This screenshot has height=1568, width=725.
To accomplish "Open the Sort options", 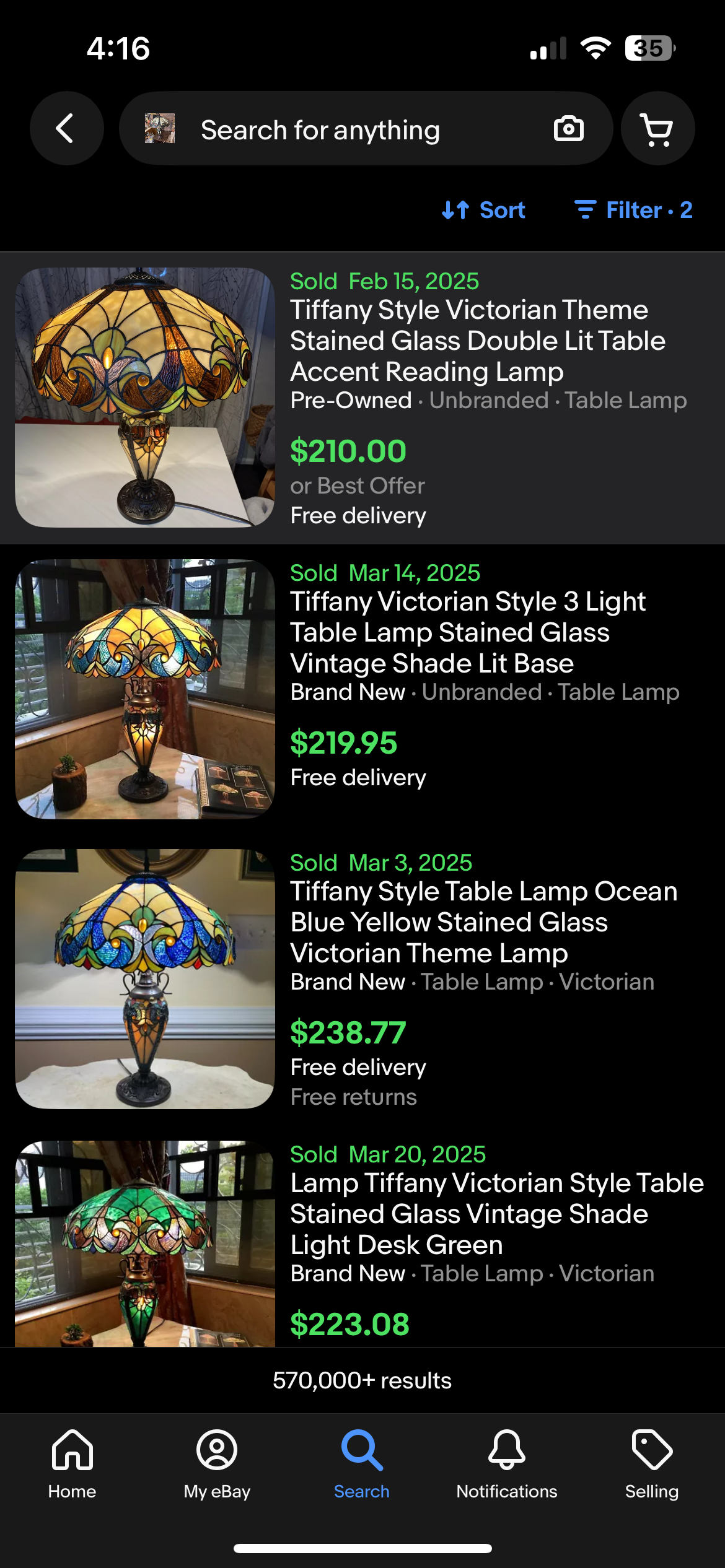I will 483,211.
